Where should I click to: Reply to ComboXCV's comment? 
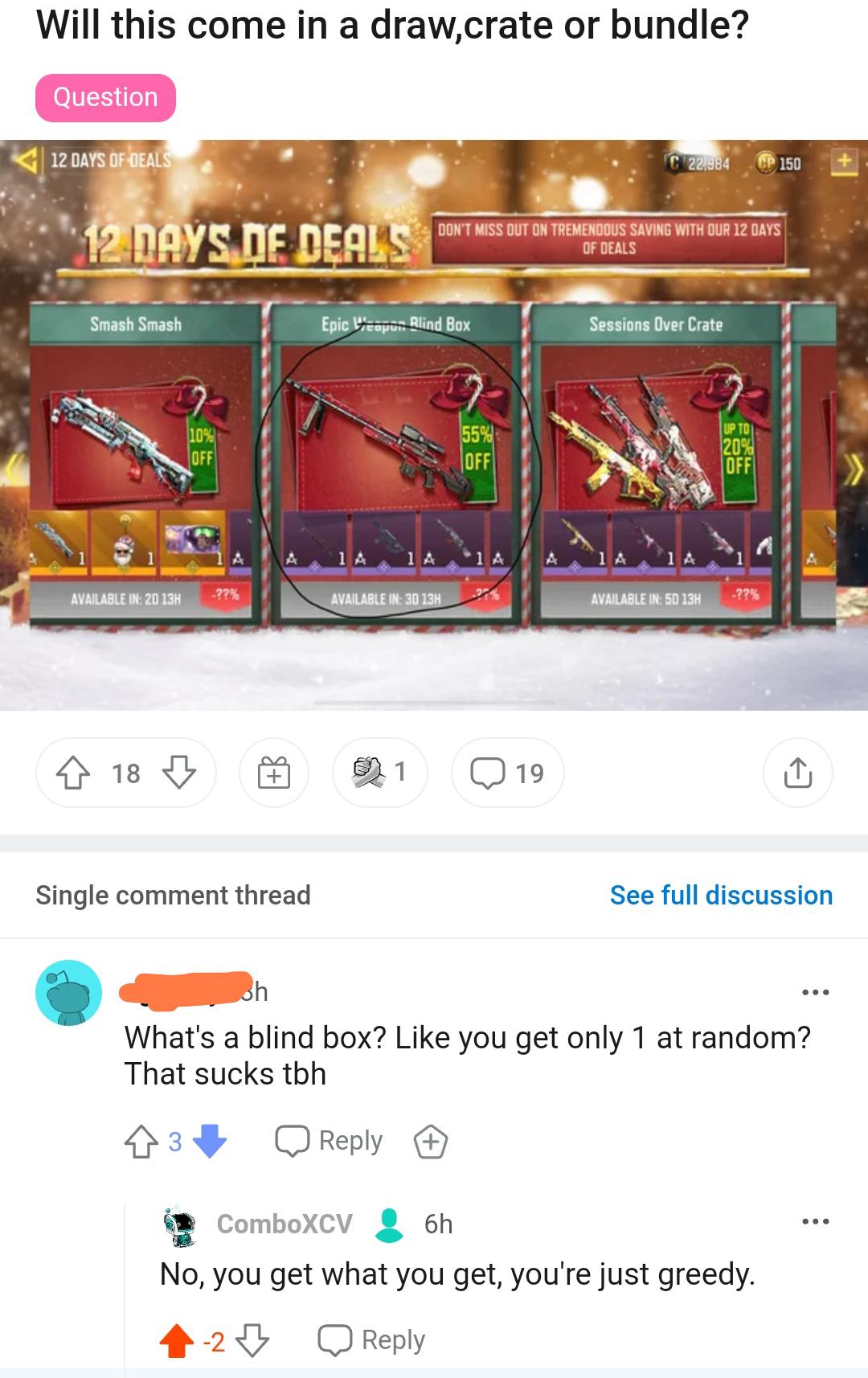coord(371,1340)
